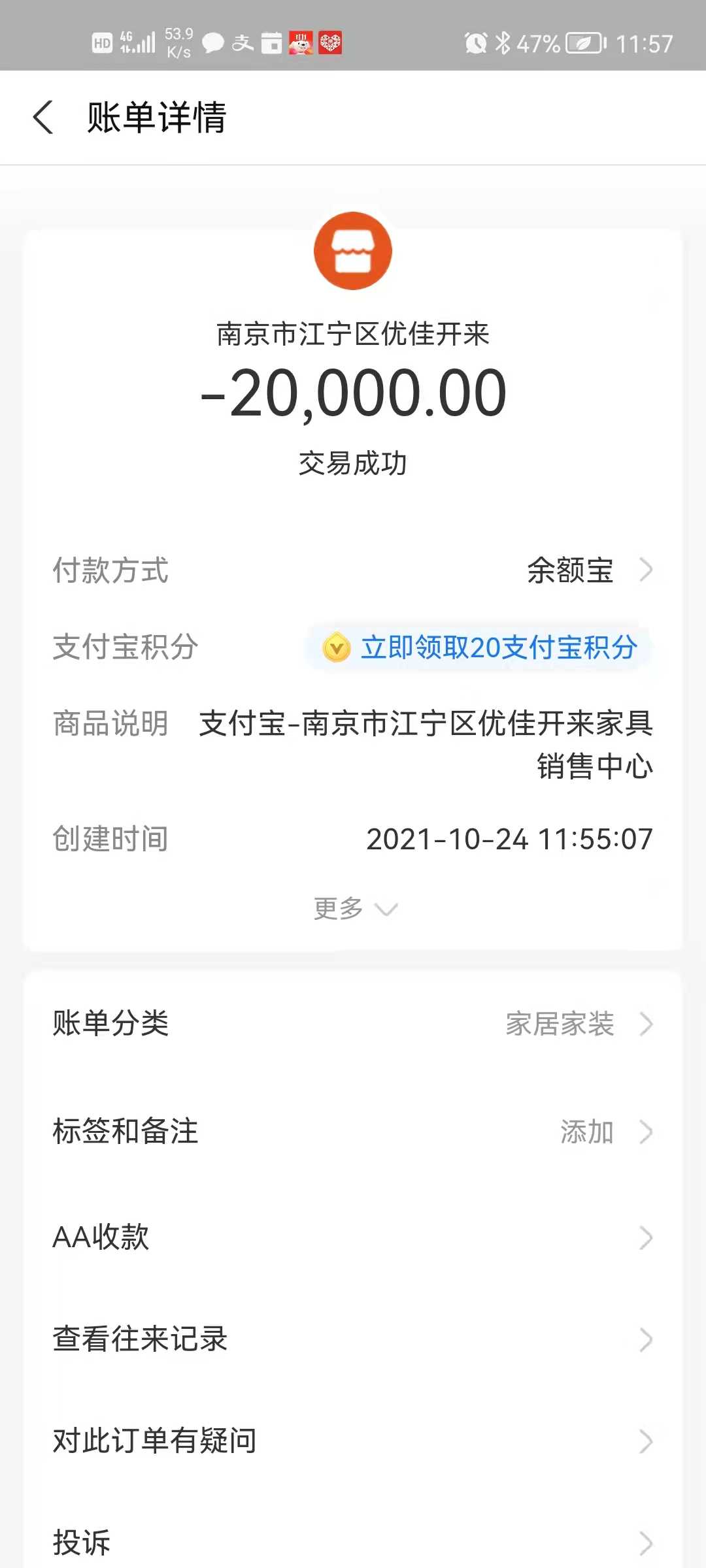Image resolution: width=706 pixels, height=1568 pixels.
Task: Open the 南京市江宁区优佳开来 merchant icon
Action: [353, 251]
